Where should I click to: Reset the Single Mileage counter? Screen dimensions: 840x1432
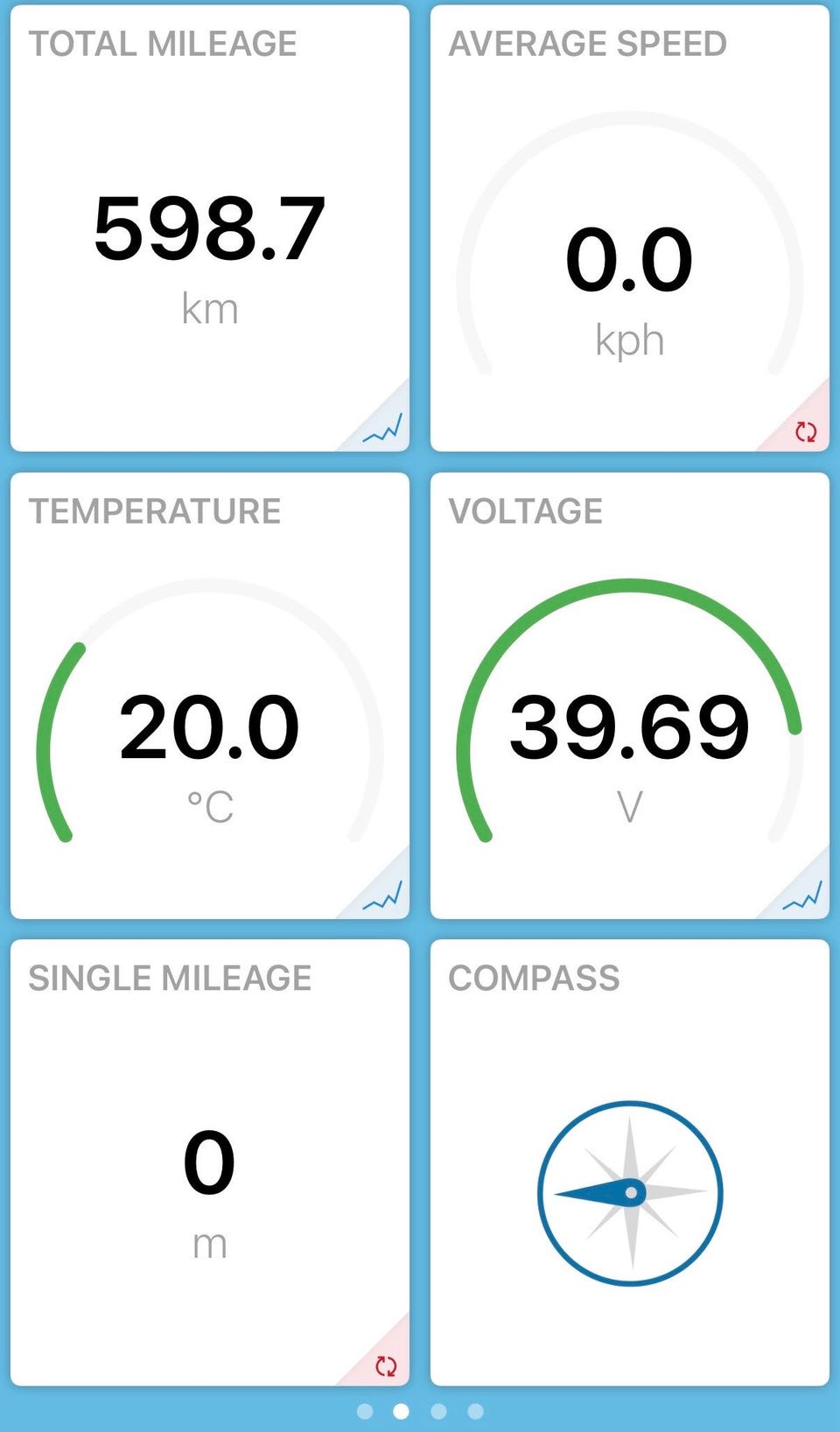pos(385,1365)
